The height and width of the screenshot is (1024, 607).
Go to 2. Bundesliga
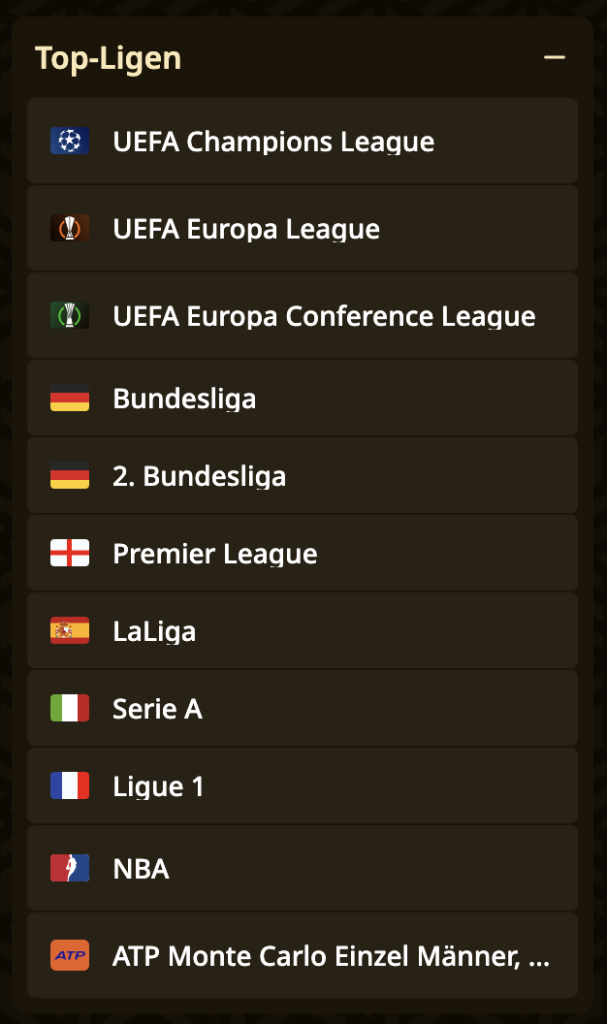pyautogui.click(x=302, y=476)
